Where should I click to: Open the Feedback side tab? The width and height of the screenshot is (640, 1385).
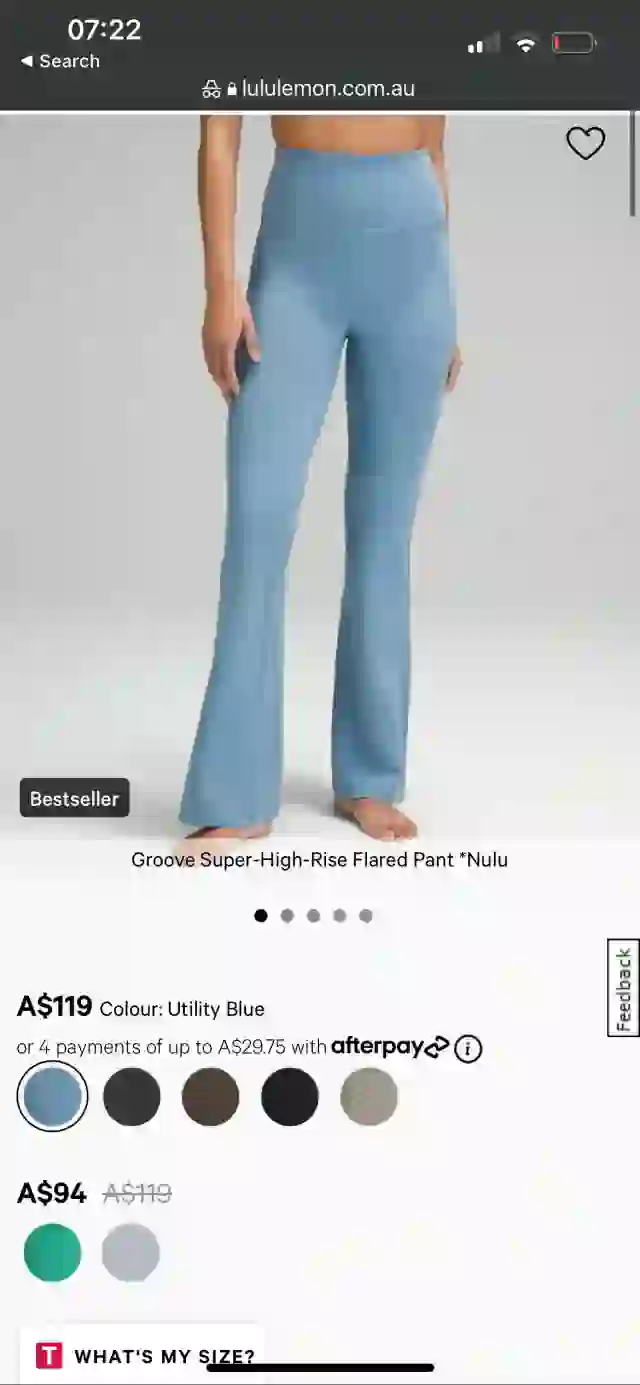click(623, 988)
